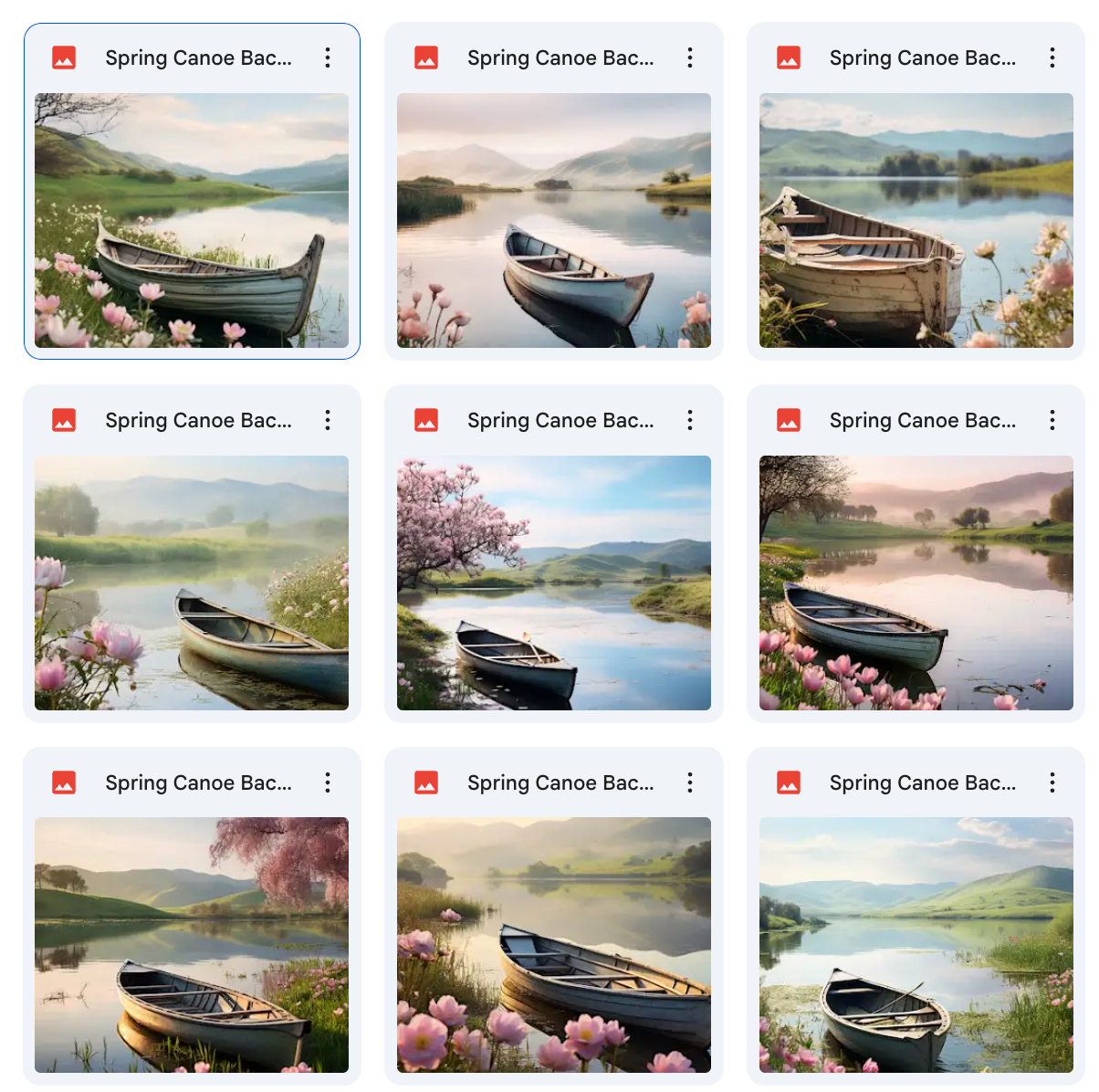This screenshot has height=1092, width=1099.
Task: Open file showing canoe floating mid-lake, misty mountains
Action: [554, 220]
